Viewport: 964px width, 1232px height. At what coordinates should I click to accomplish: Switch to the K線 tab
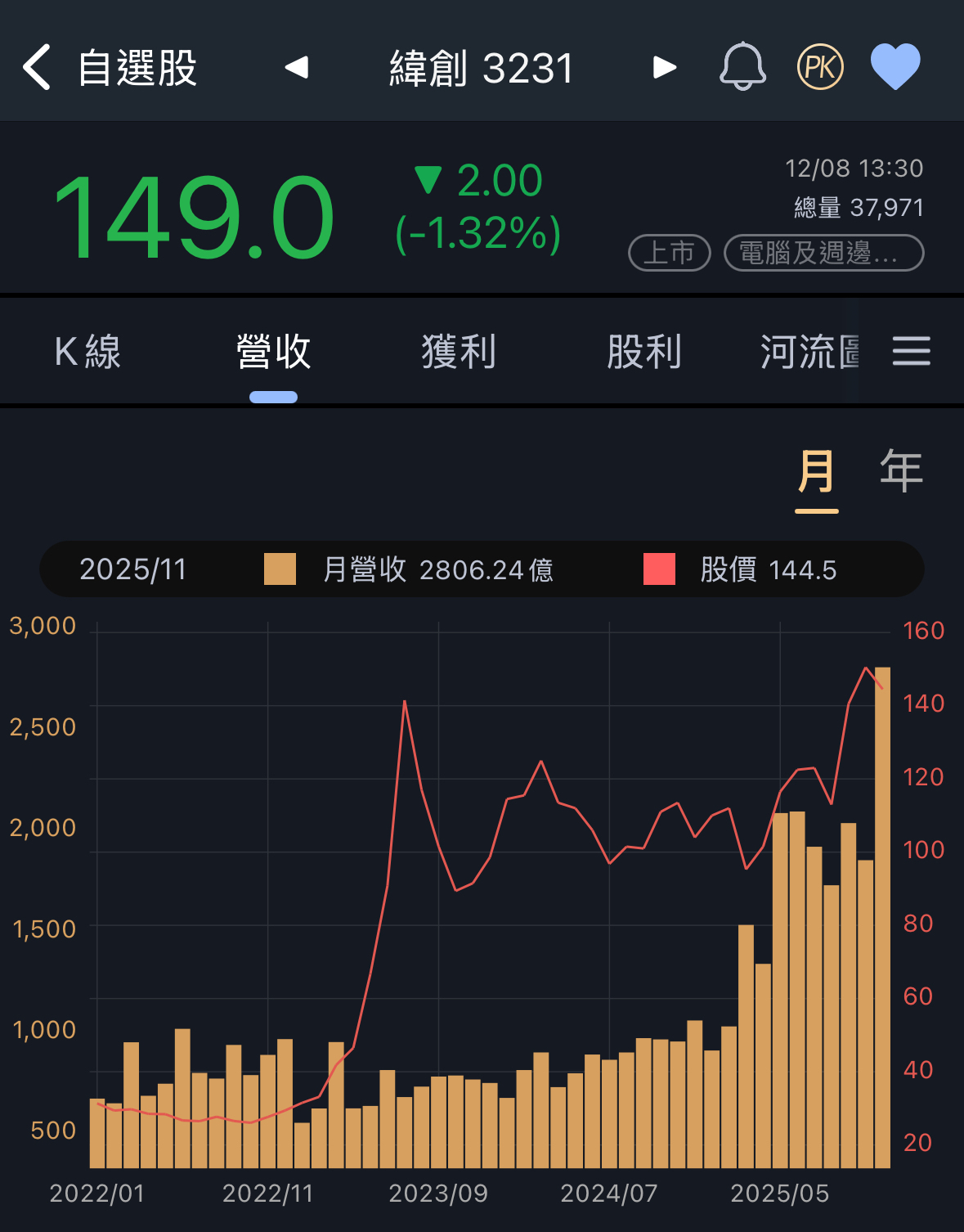click(87, 353)
